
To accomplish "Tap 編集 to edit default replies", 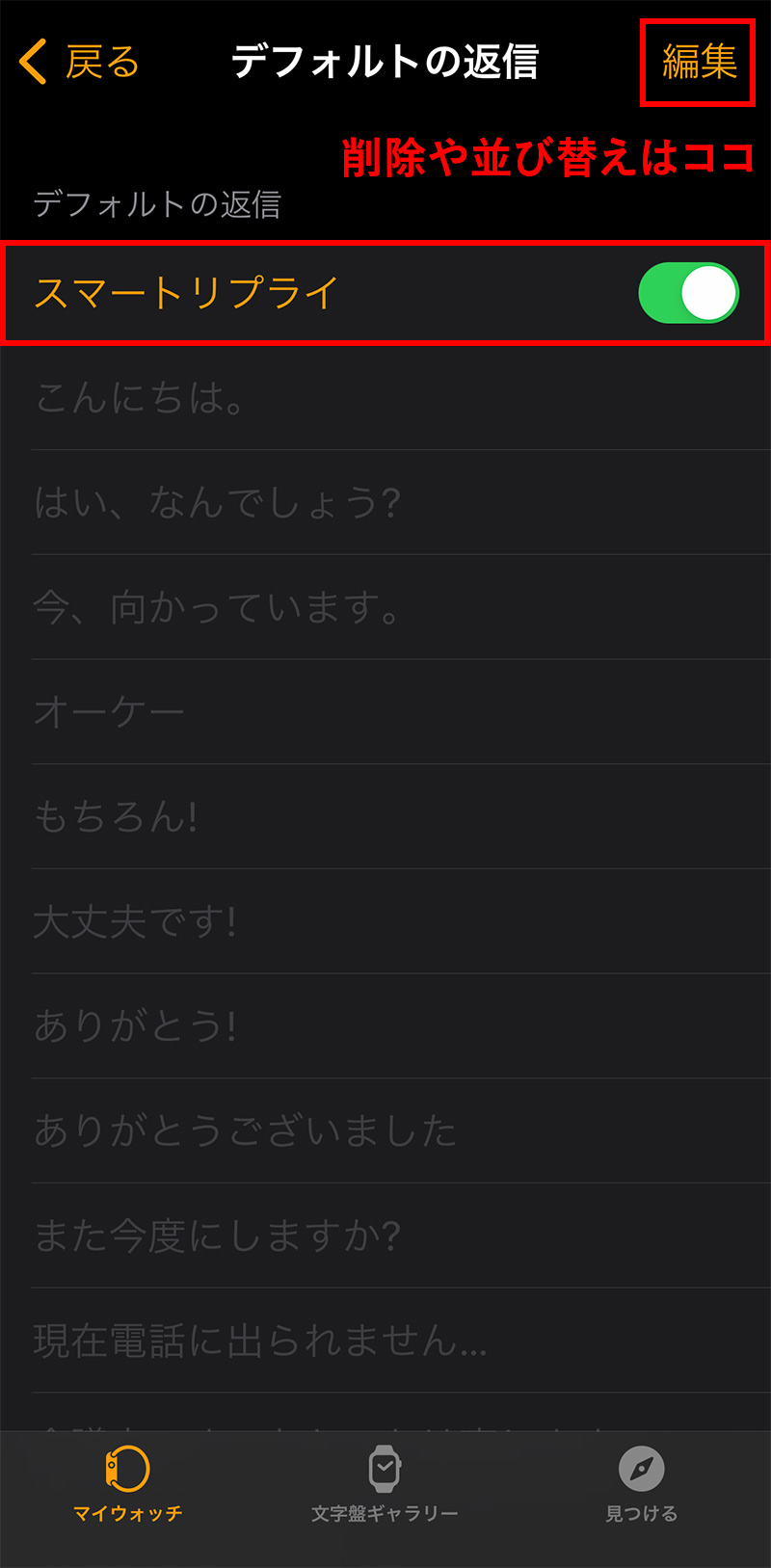I will pyautogui.click(x=699, y=63).
